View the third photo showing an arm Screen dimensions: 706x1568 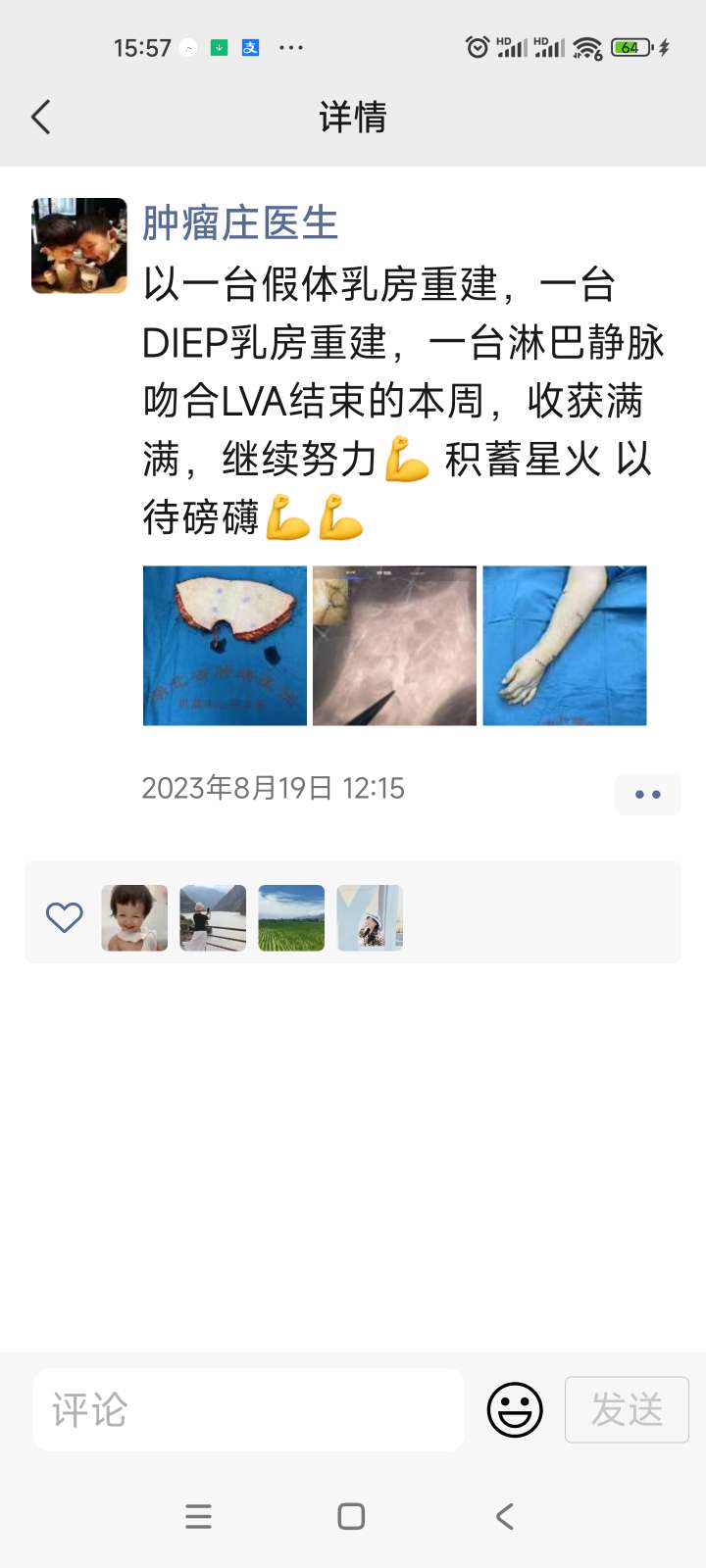click(565, 646)
